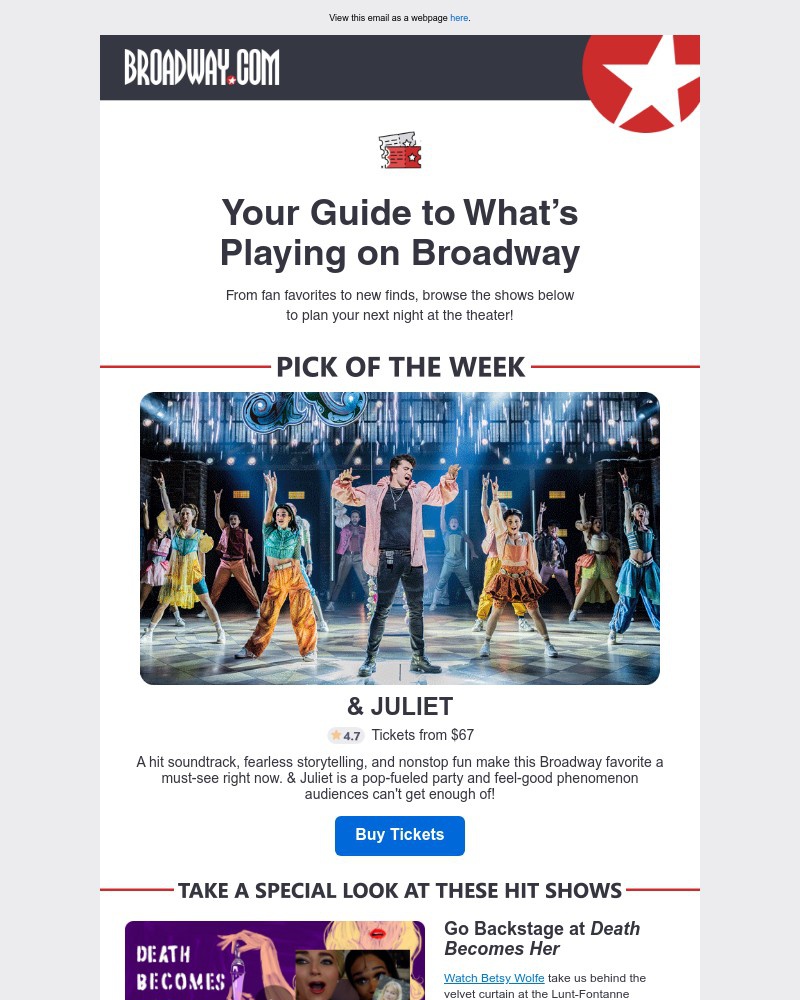The width and height of the screenshot is (800, 1000).
Task: Click the Tickets from $67 text
Action: [422, 735]
